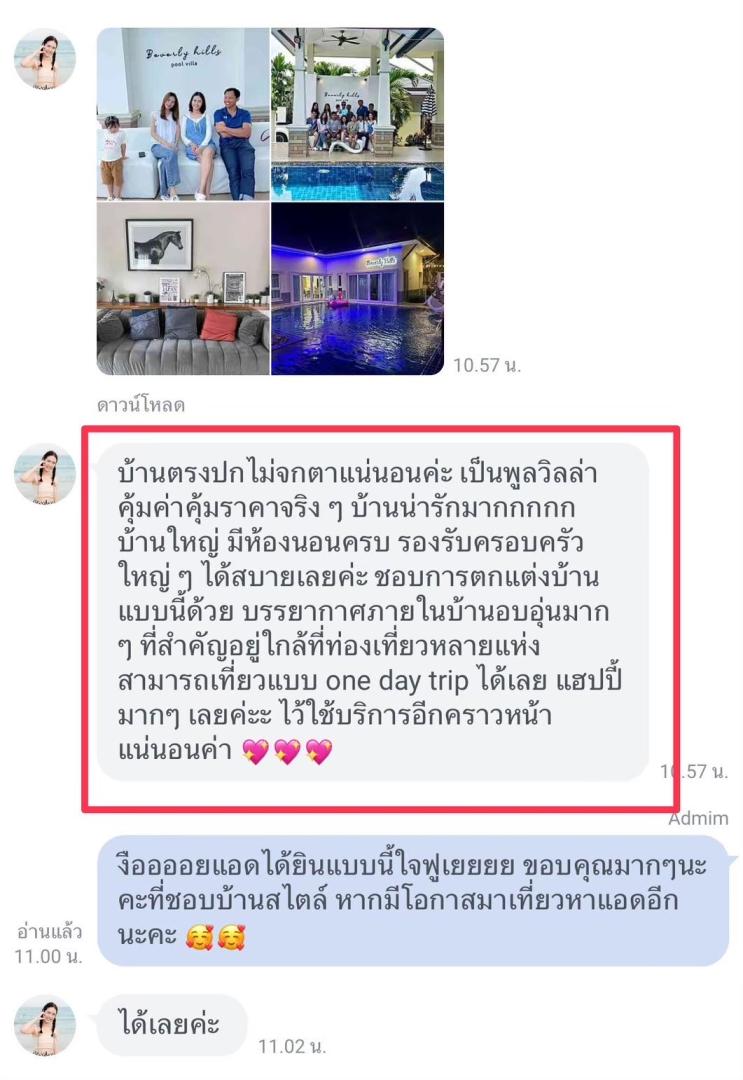
Task: View the horse picture living room photo
Action: (x=183, y=289)
